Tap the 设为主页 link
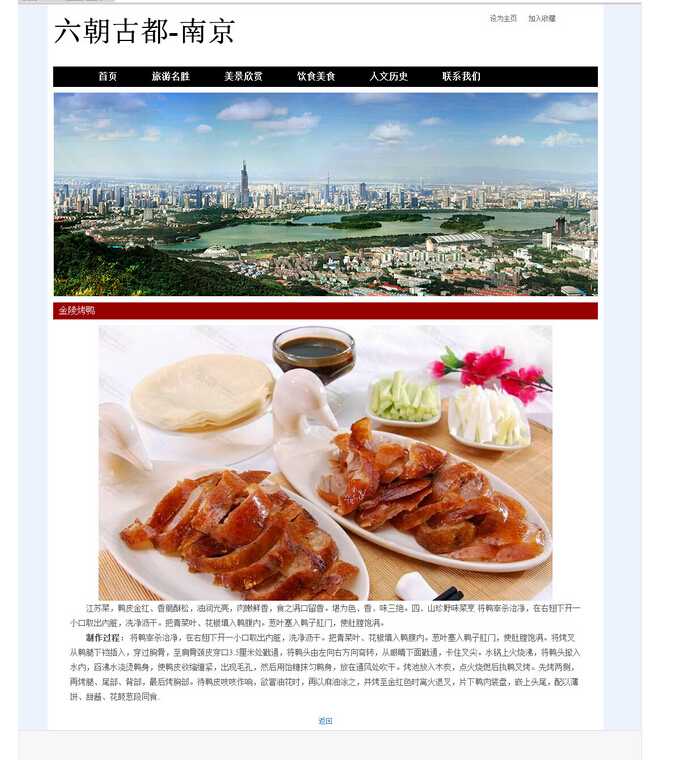686x760 pixels. (503, 19)
